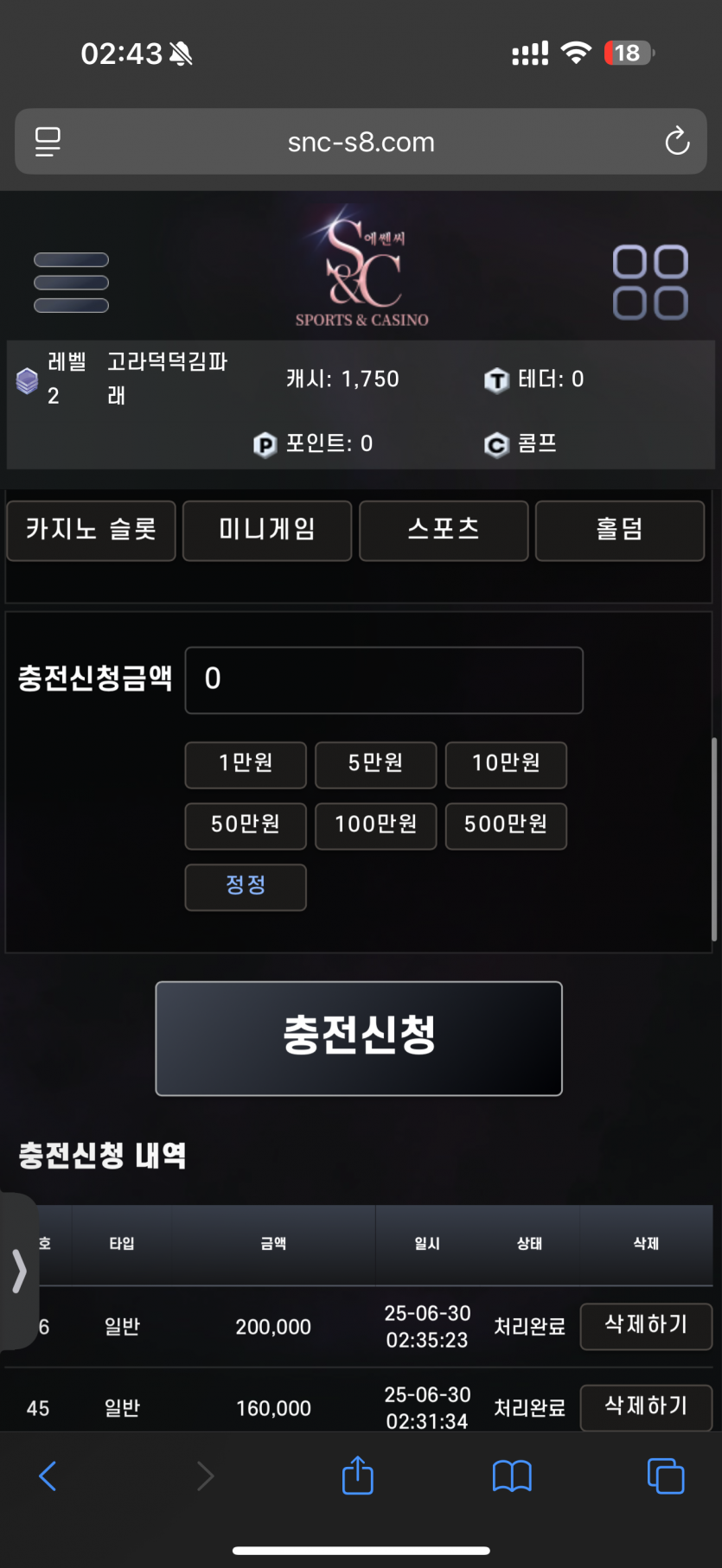Add 100만원 to charge amount
Viewport: 722px width, 1568px height.
tap(376, 826)
